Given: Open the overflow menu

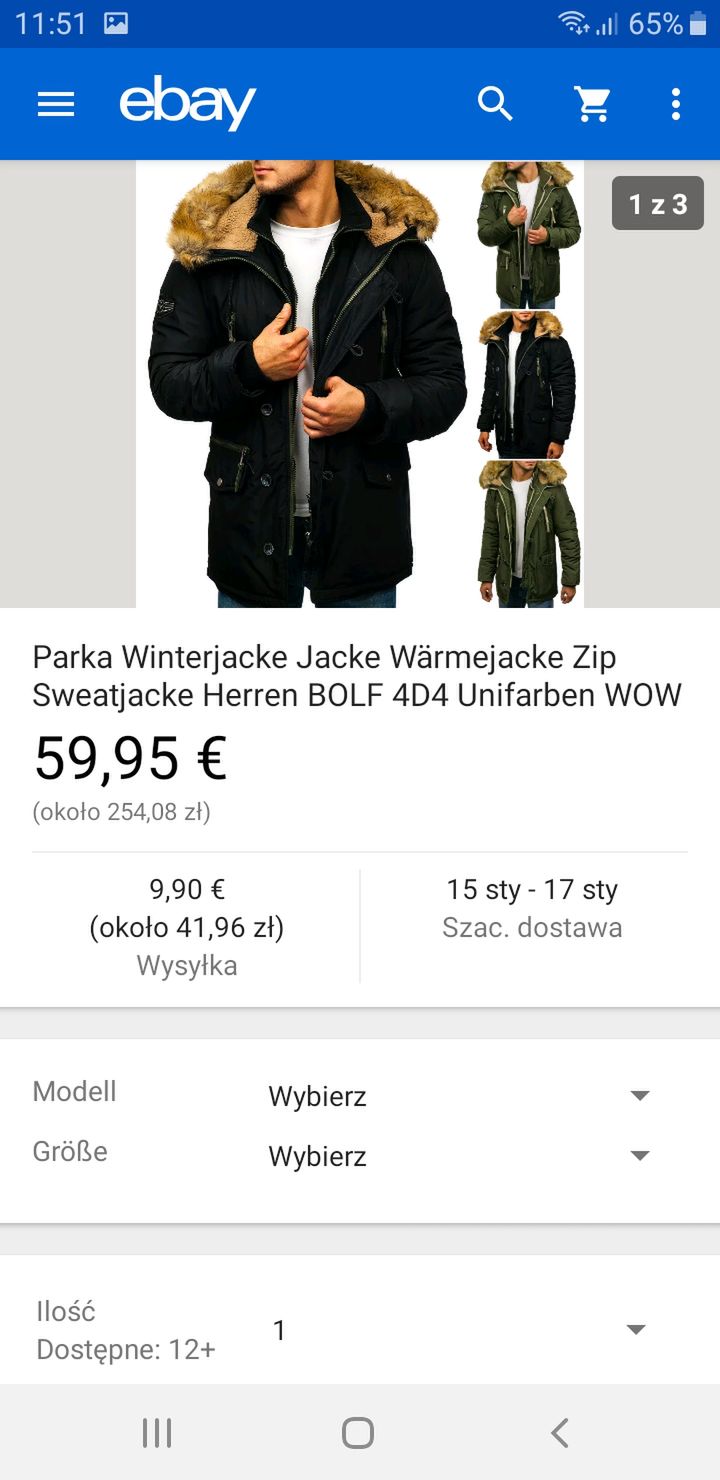Looking at the screenshot, I should 676,104.
